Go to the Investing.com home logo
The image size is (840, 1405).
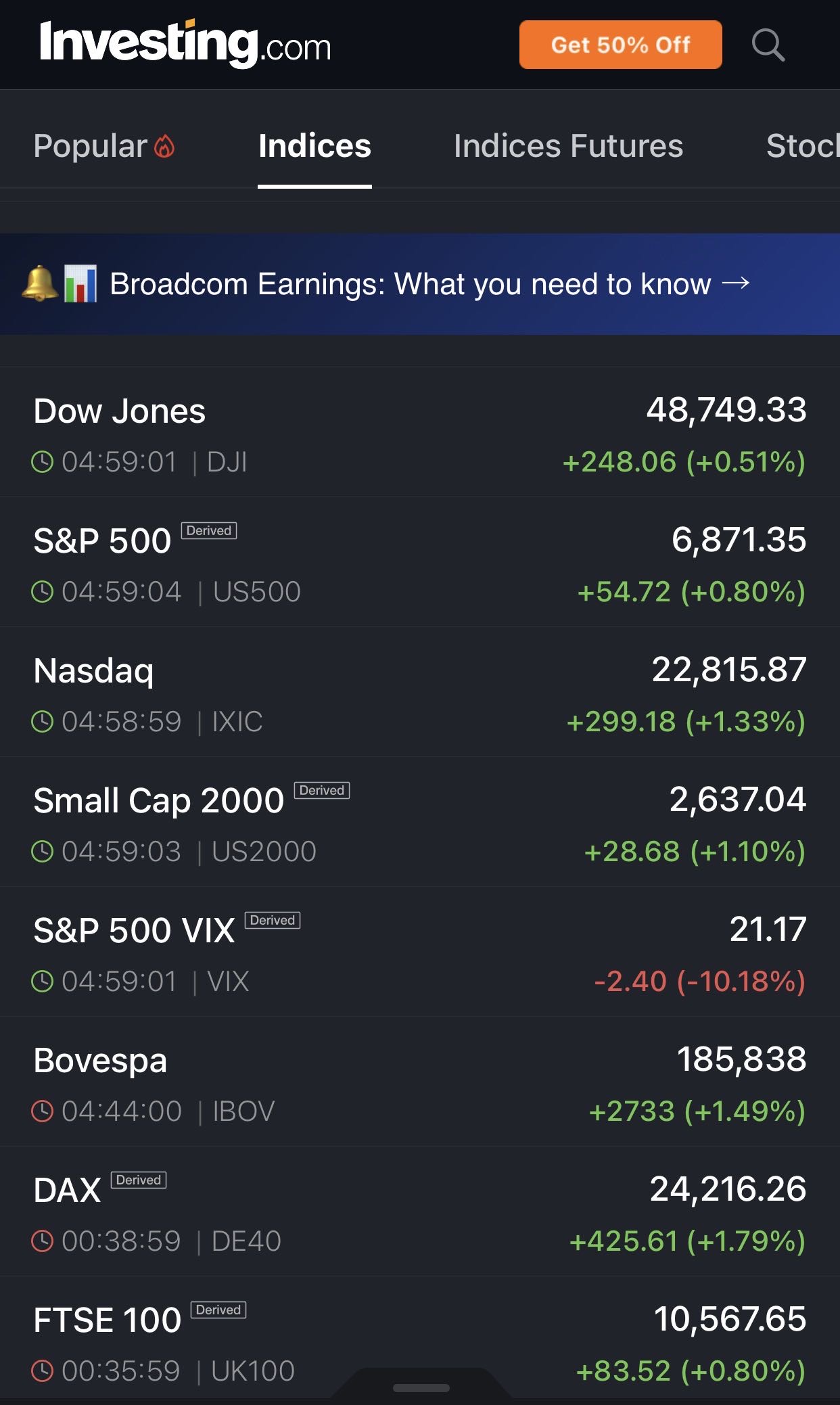185,44
